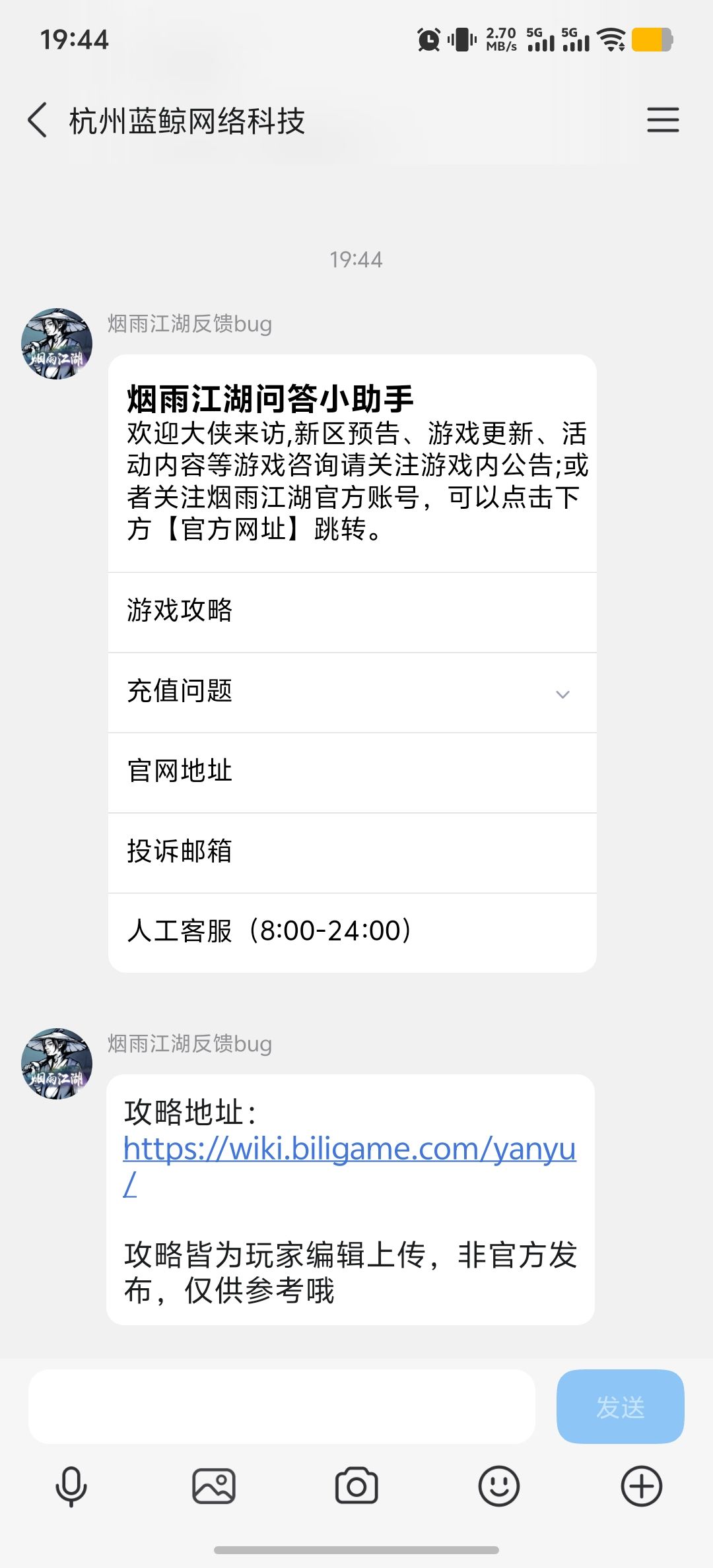Image resolution: width=713 pixels, height=1568 pixels.
Task: Tap the back arrow to leave chat
Action: pos(38,121)
